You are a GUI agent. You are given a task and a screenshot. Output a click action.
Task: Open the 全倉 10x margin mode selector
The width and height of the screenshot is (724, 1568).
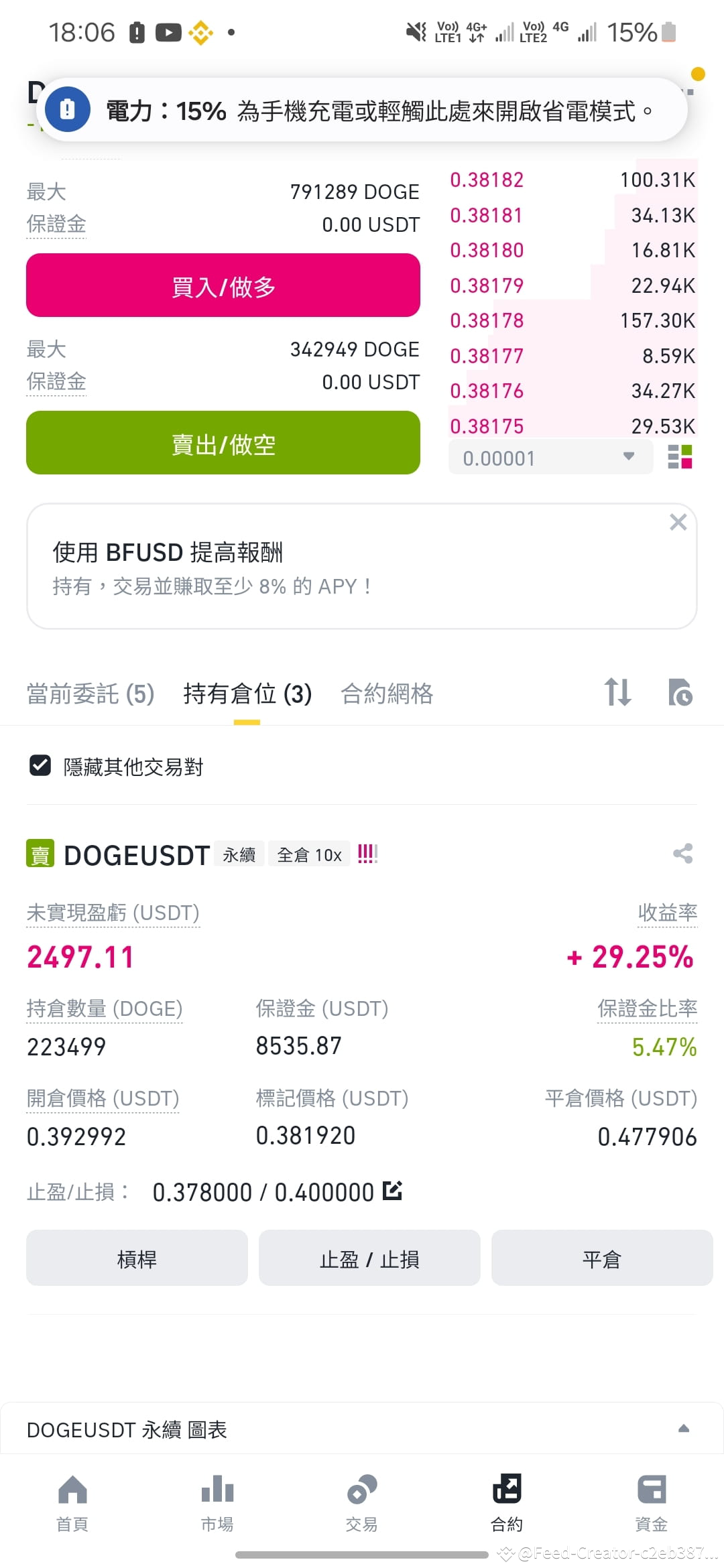309,854
